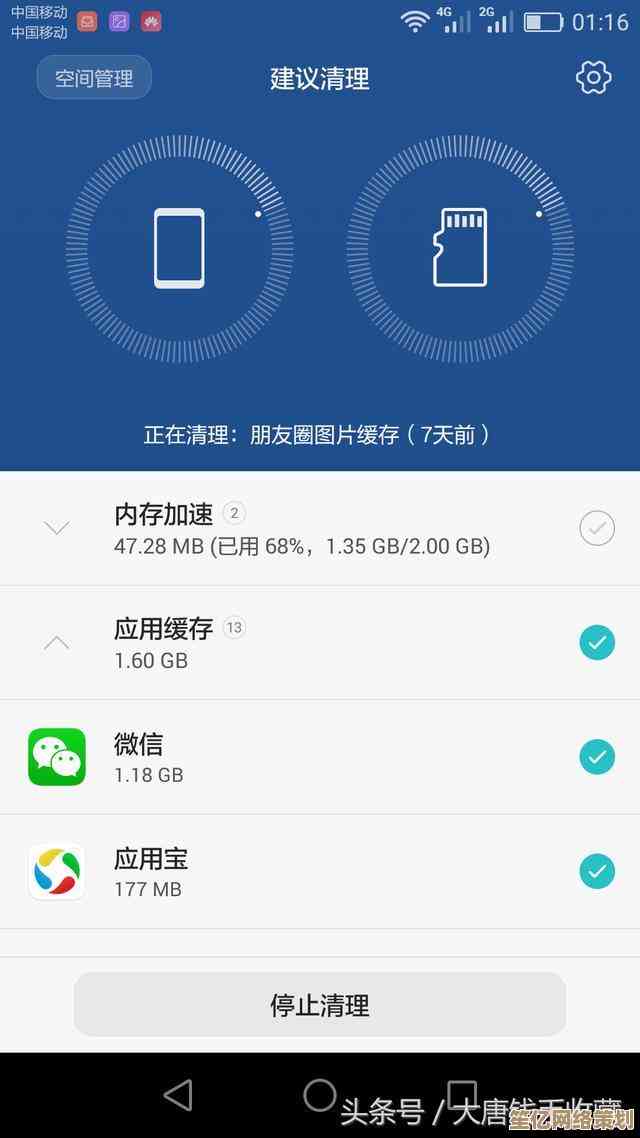Image resolution: width=640 pixels, height=1138 pixels.
Task: Collapse the 应用缓存 section
Action: 57,643
